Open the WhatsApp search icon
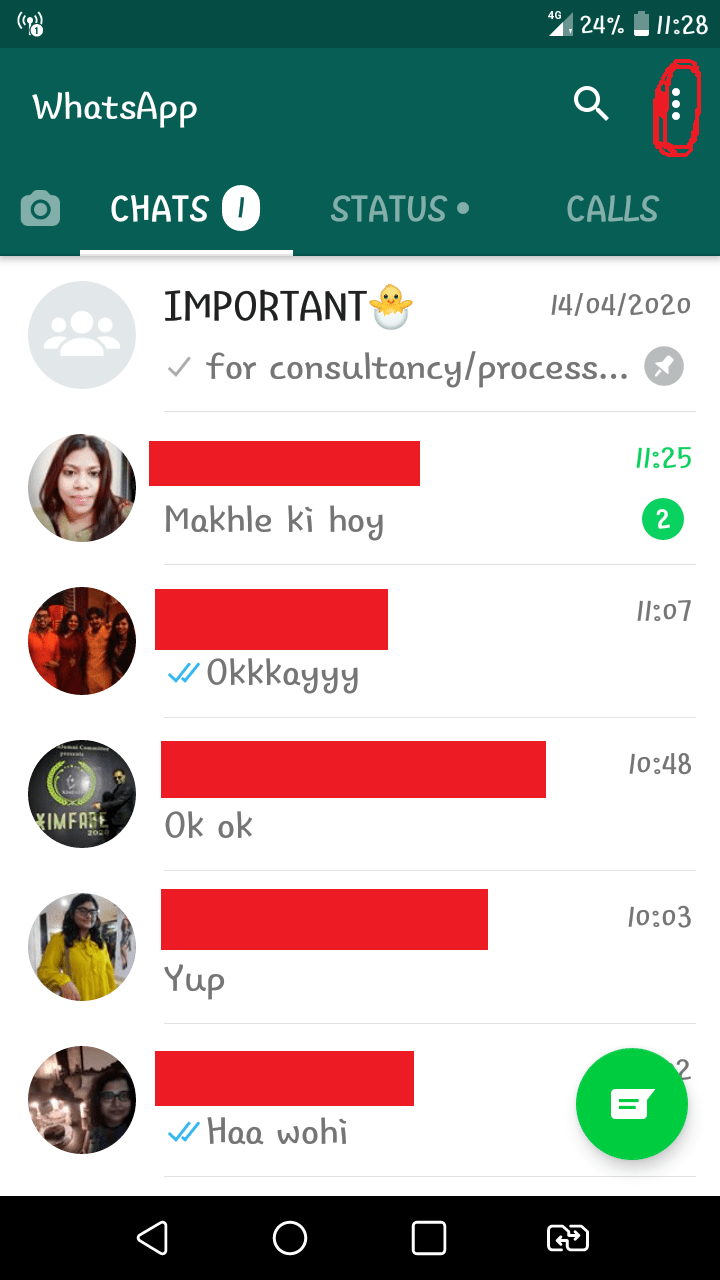The width and height of the screenshot is (720, 1280). 591,103
